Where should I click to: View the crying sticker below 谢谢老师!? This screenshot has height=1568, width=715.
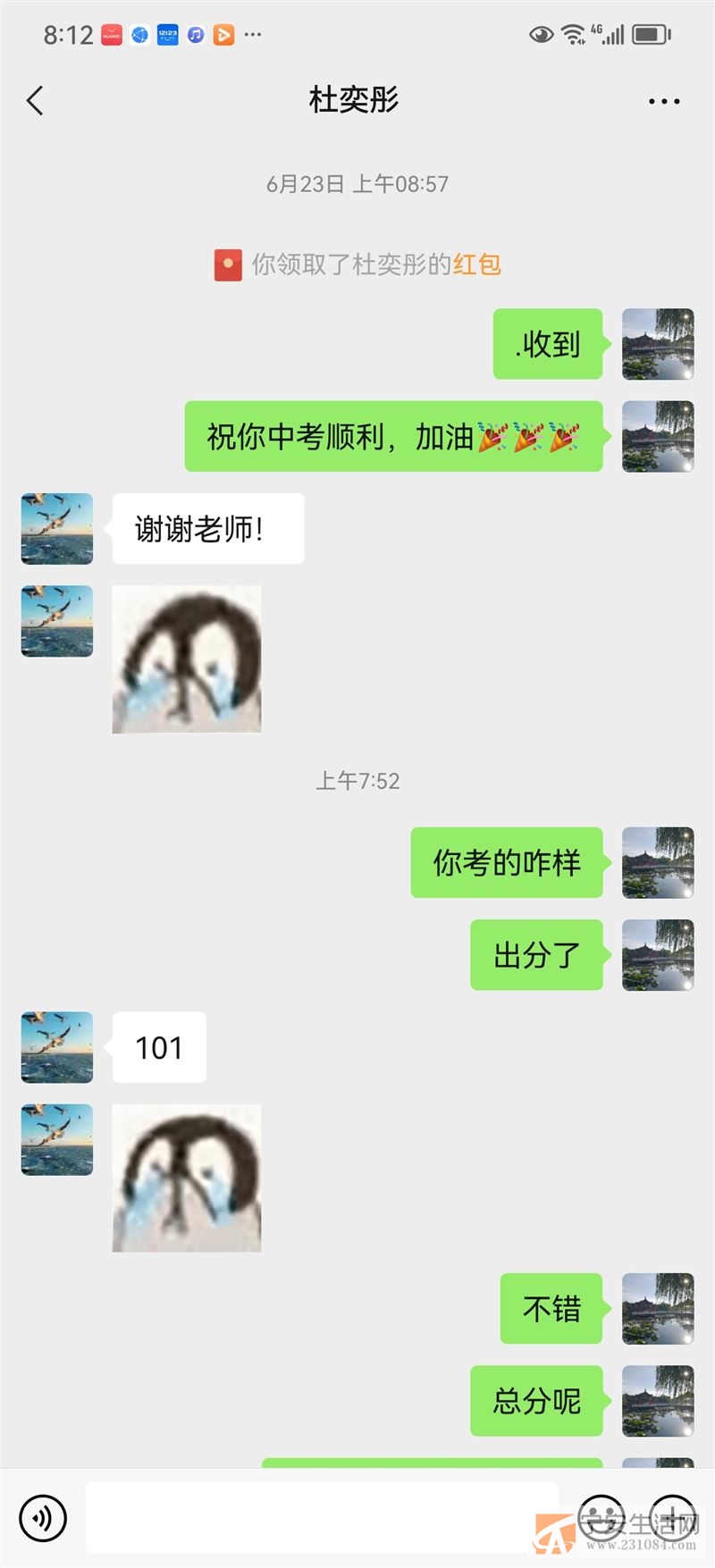187,659
